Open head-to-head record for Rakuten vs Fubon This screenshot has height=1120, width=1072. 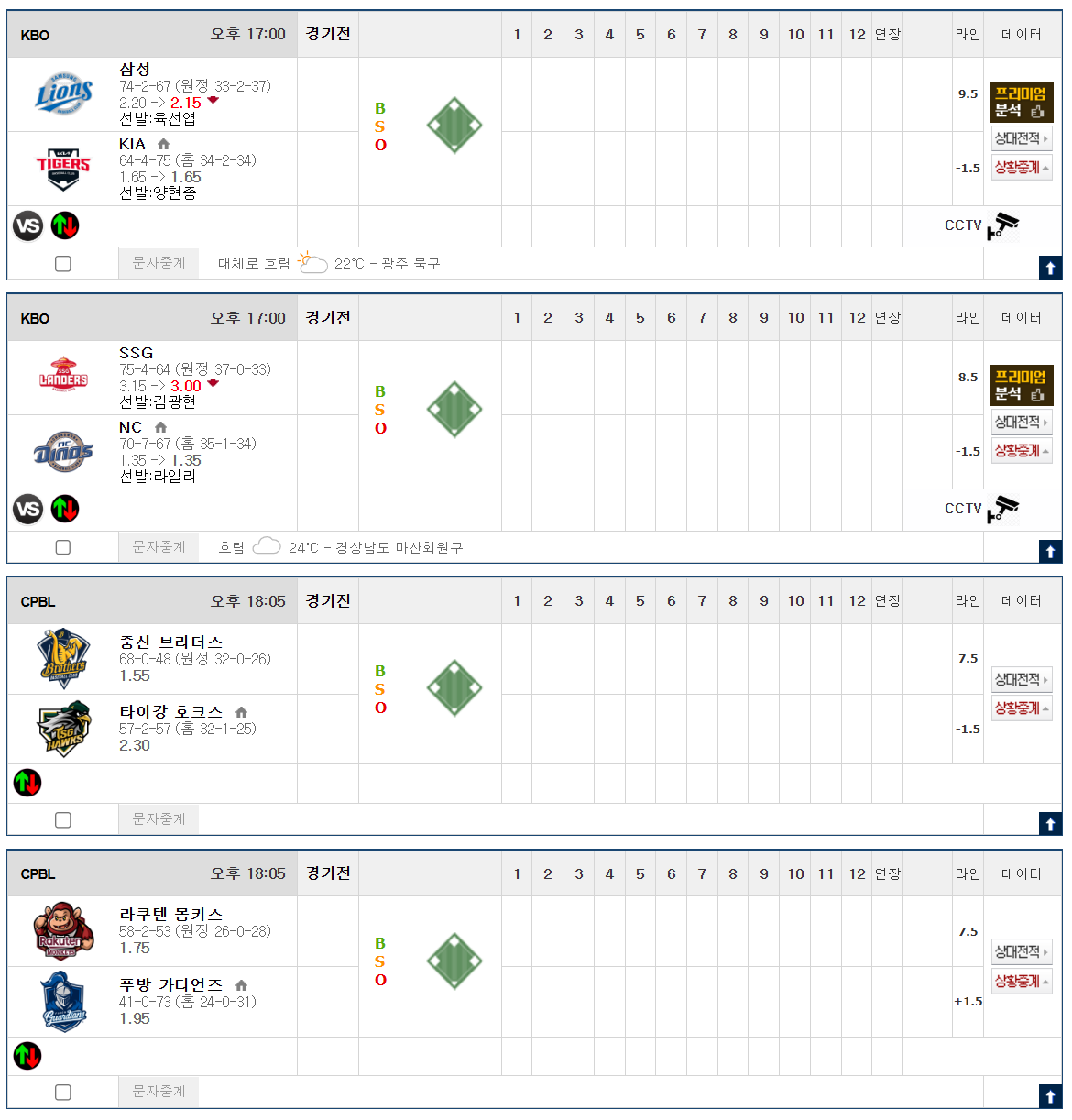coord(1022,952)
